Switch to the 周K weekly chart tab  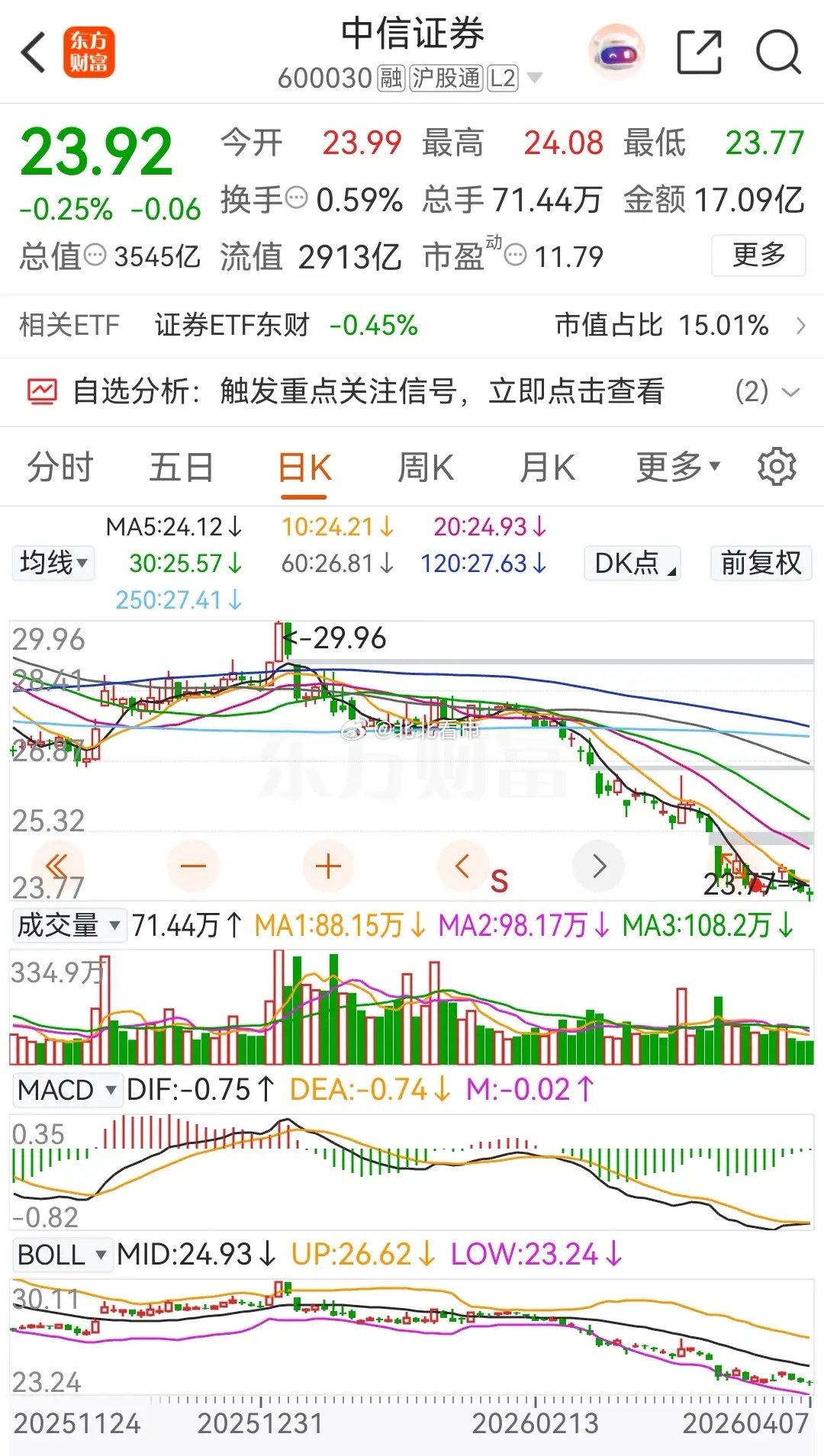tap(425, 466)
